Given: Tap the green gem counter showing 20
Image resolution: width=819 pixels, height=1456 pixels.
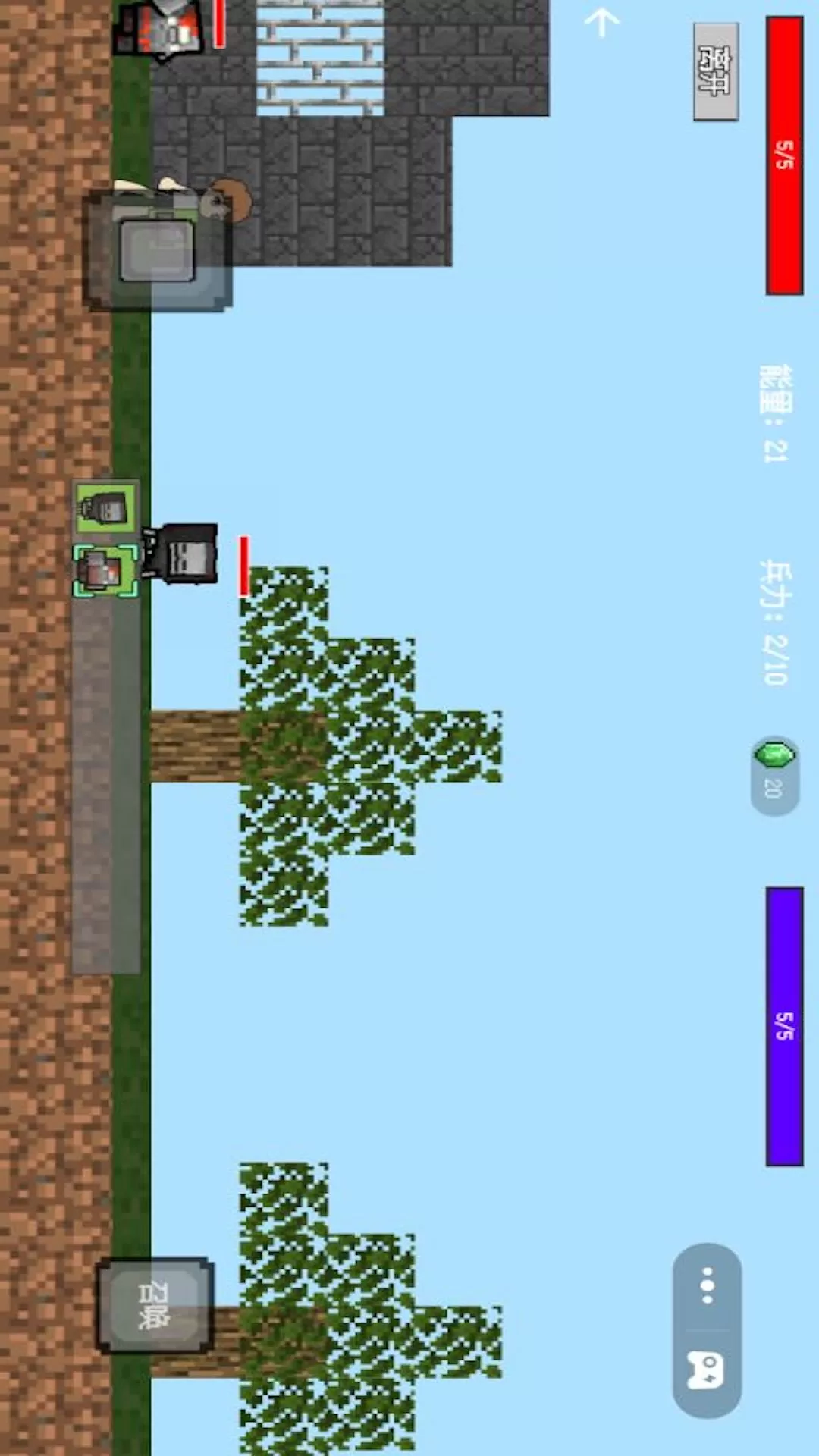Looking at the screenshot, I should (774, 775).
